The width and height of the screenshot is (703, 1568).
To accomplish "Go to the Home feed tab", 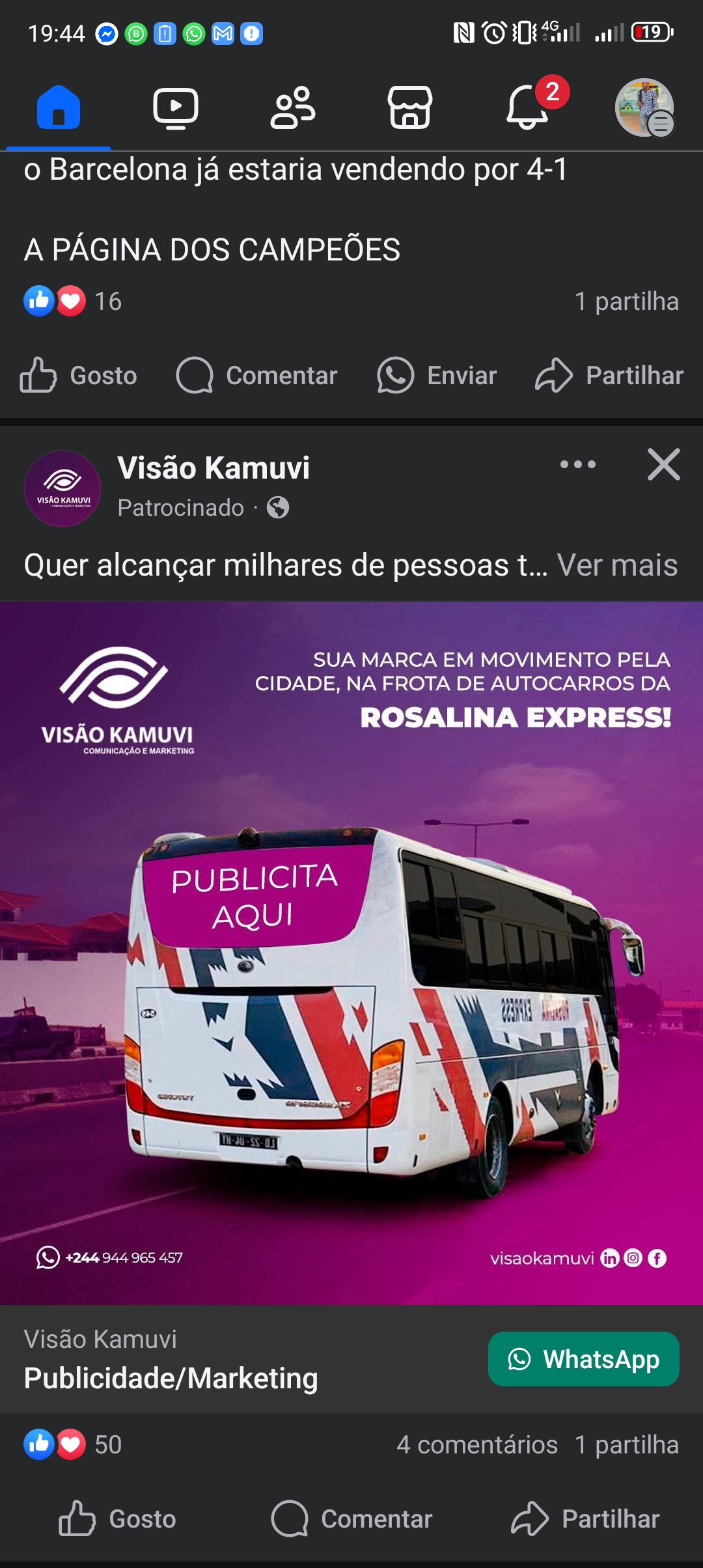I will click(x=59, y=107).
